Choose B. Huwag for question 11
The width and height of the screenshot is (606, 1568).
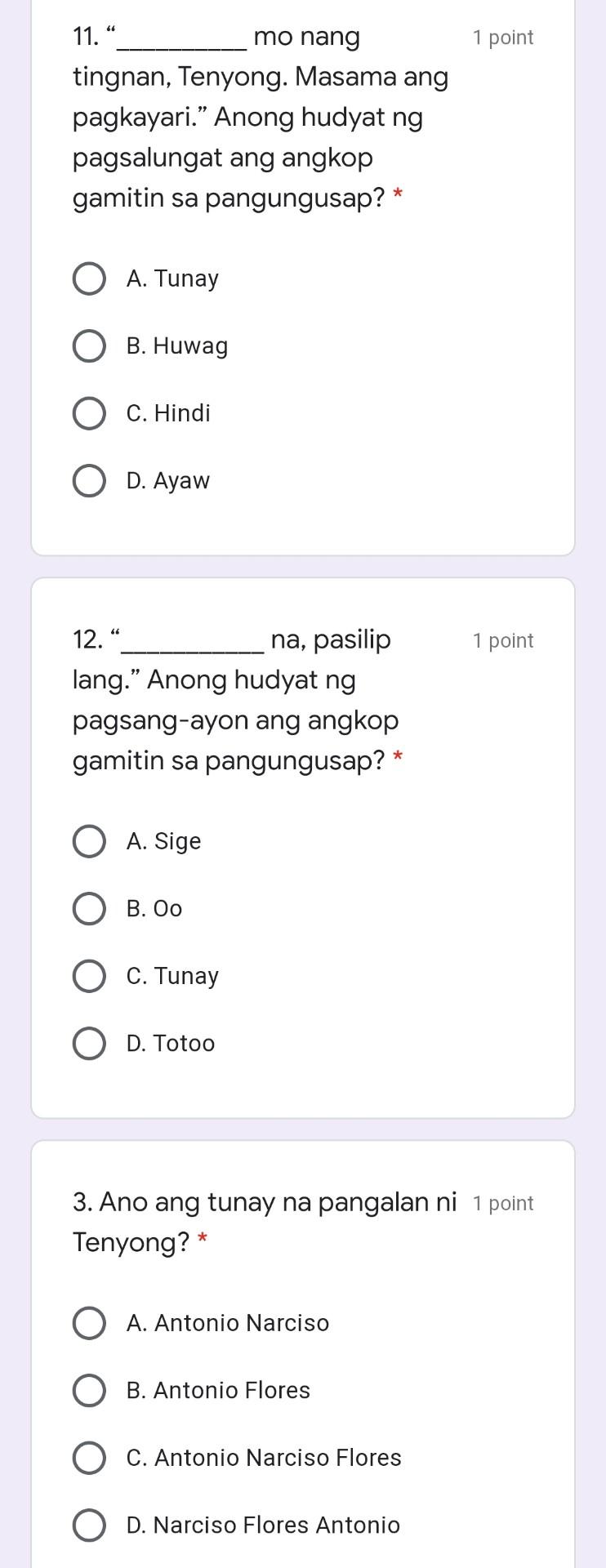[89, 346]
